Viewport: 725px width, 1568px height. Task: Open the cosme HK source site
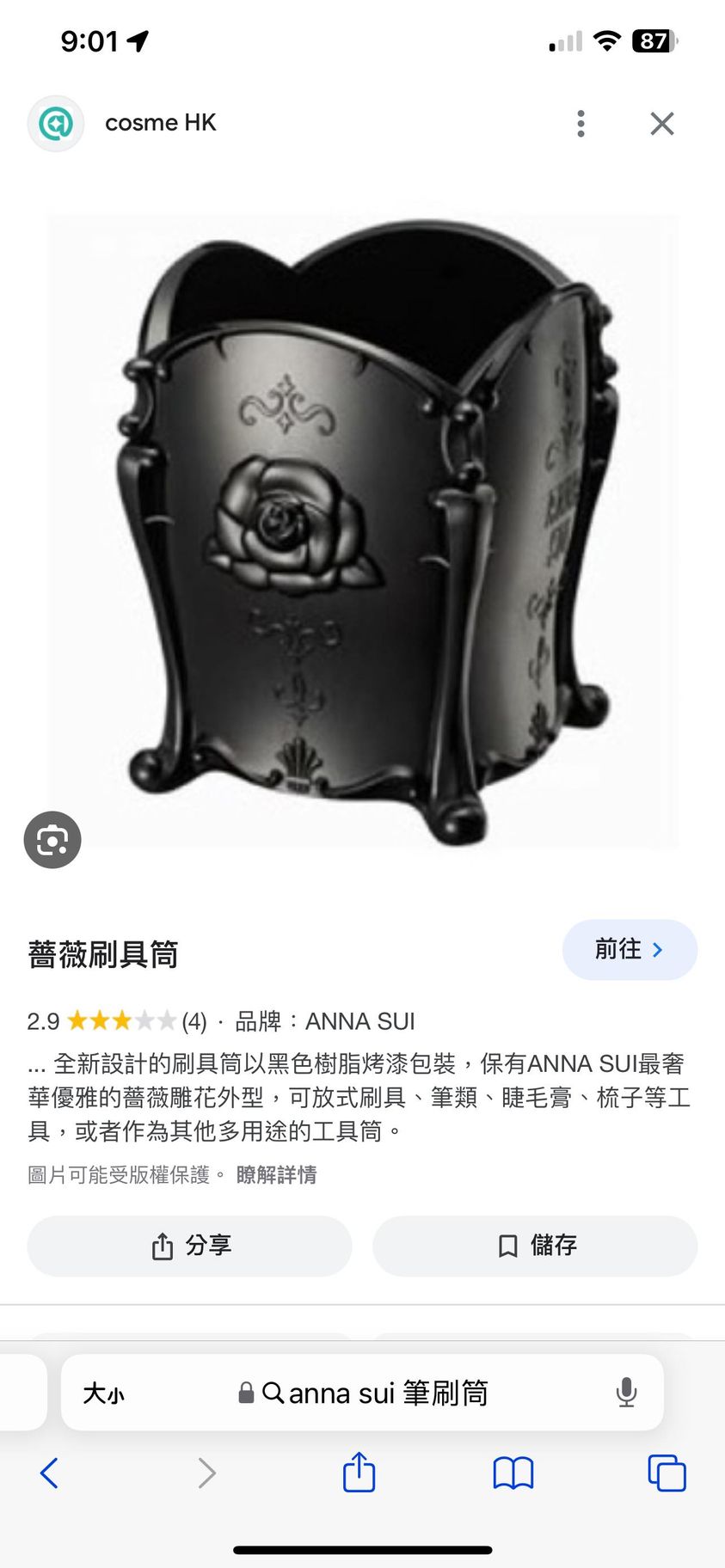[160, 123]
